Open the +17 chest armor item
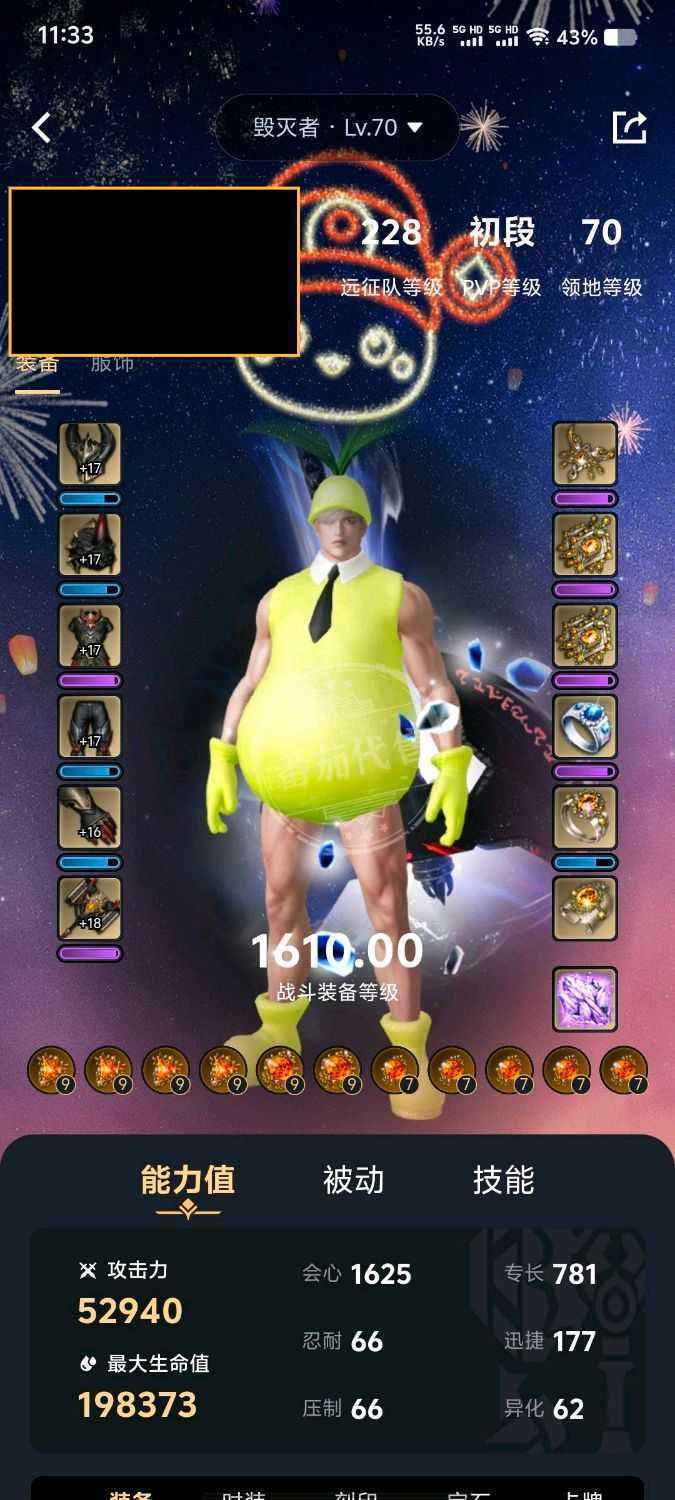This screenshot has height=1500, width=675. [x=90, y=636]
